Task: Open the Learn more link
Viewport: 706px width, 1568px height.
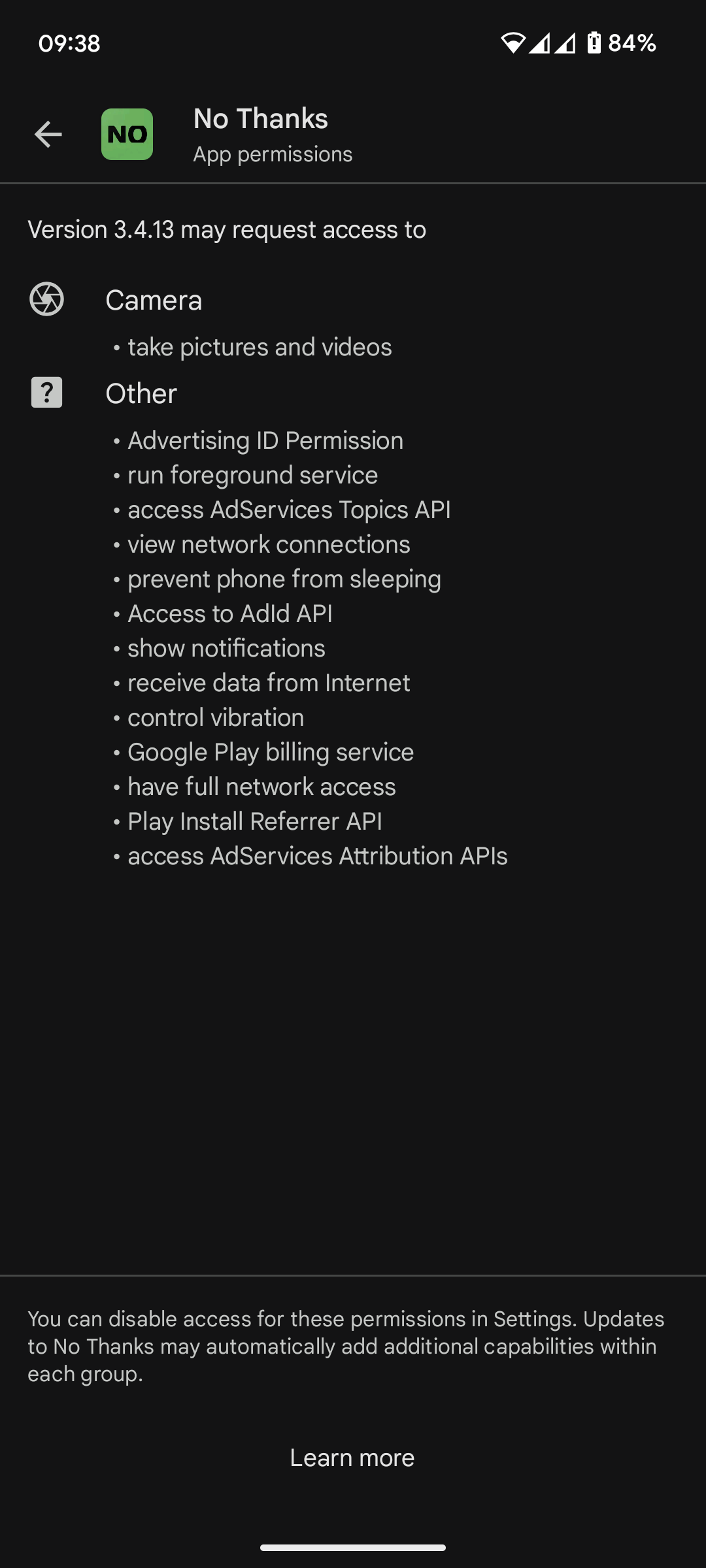Action: tap(352, 1458)
